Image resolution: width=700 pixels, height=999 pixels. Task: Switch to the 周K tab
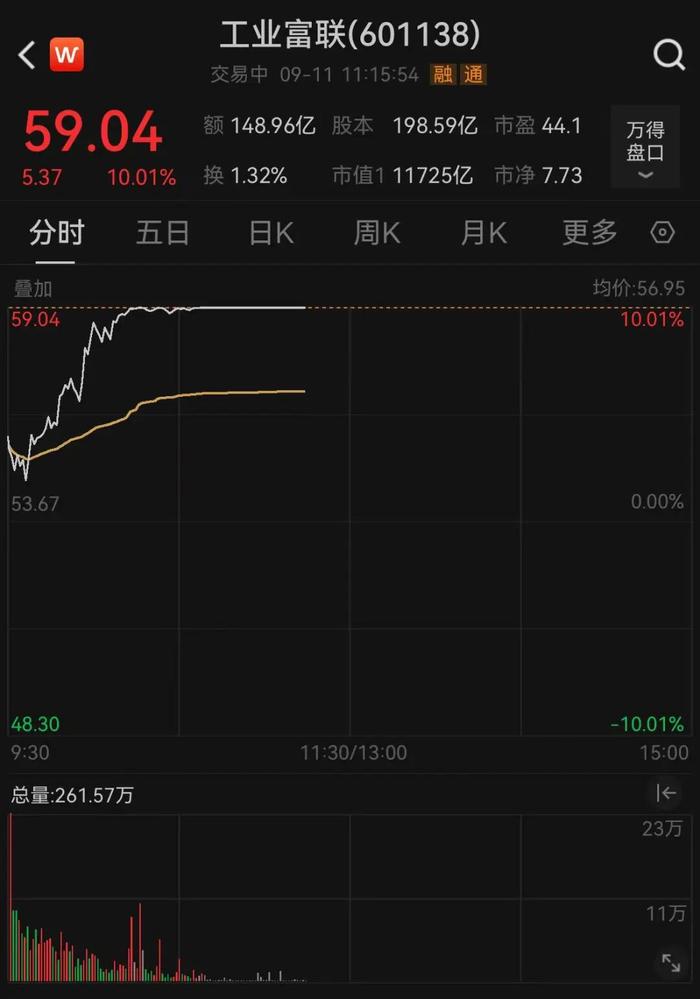(x=377, y=233)
